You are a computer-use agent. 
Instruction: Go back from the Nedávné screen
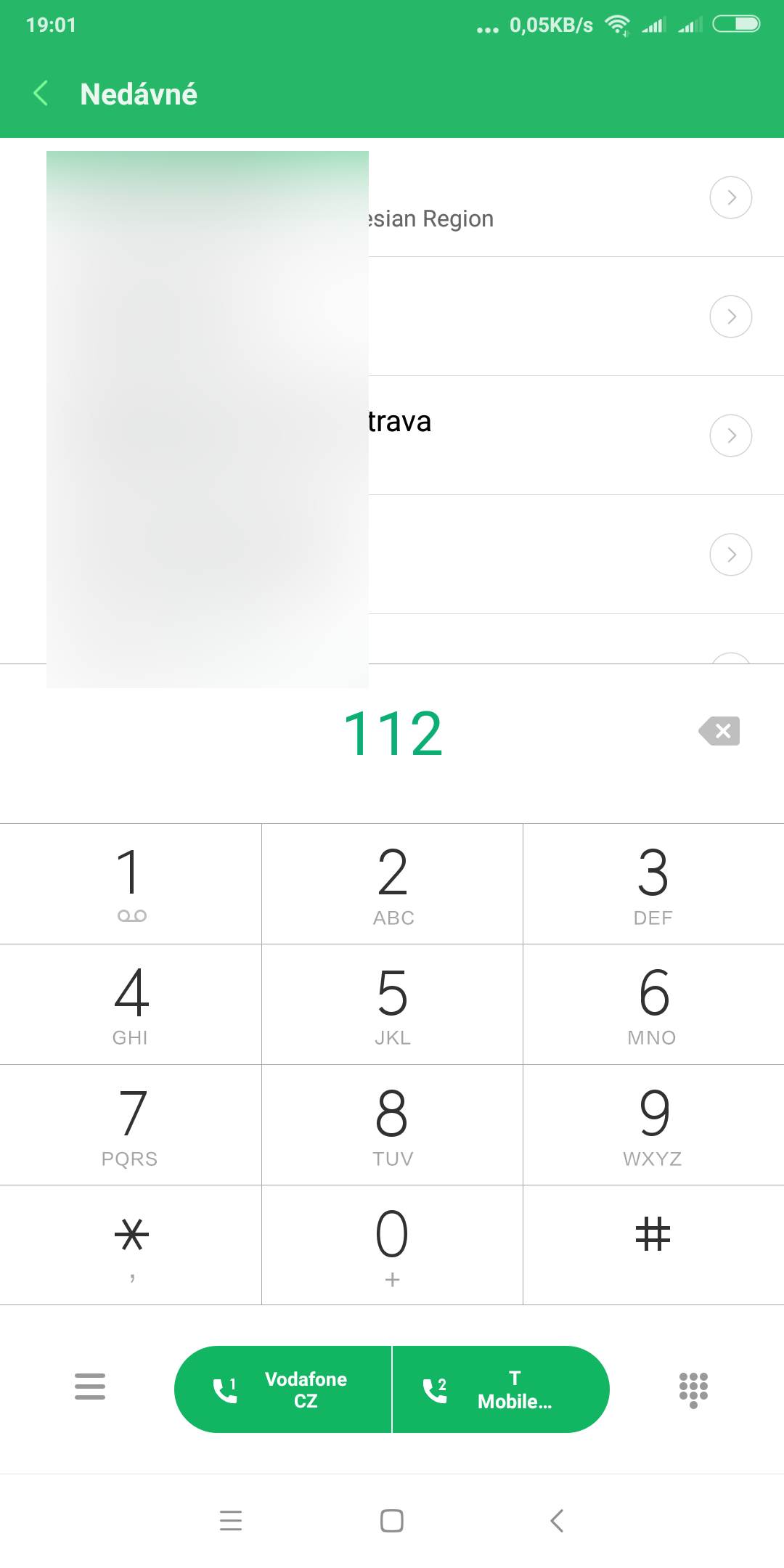(x=41, y=94)
